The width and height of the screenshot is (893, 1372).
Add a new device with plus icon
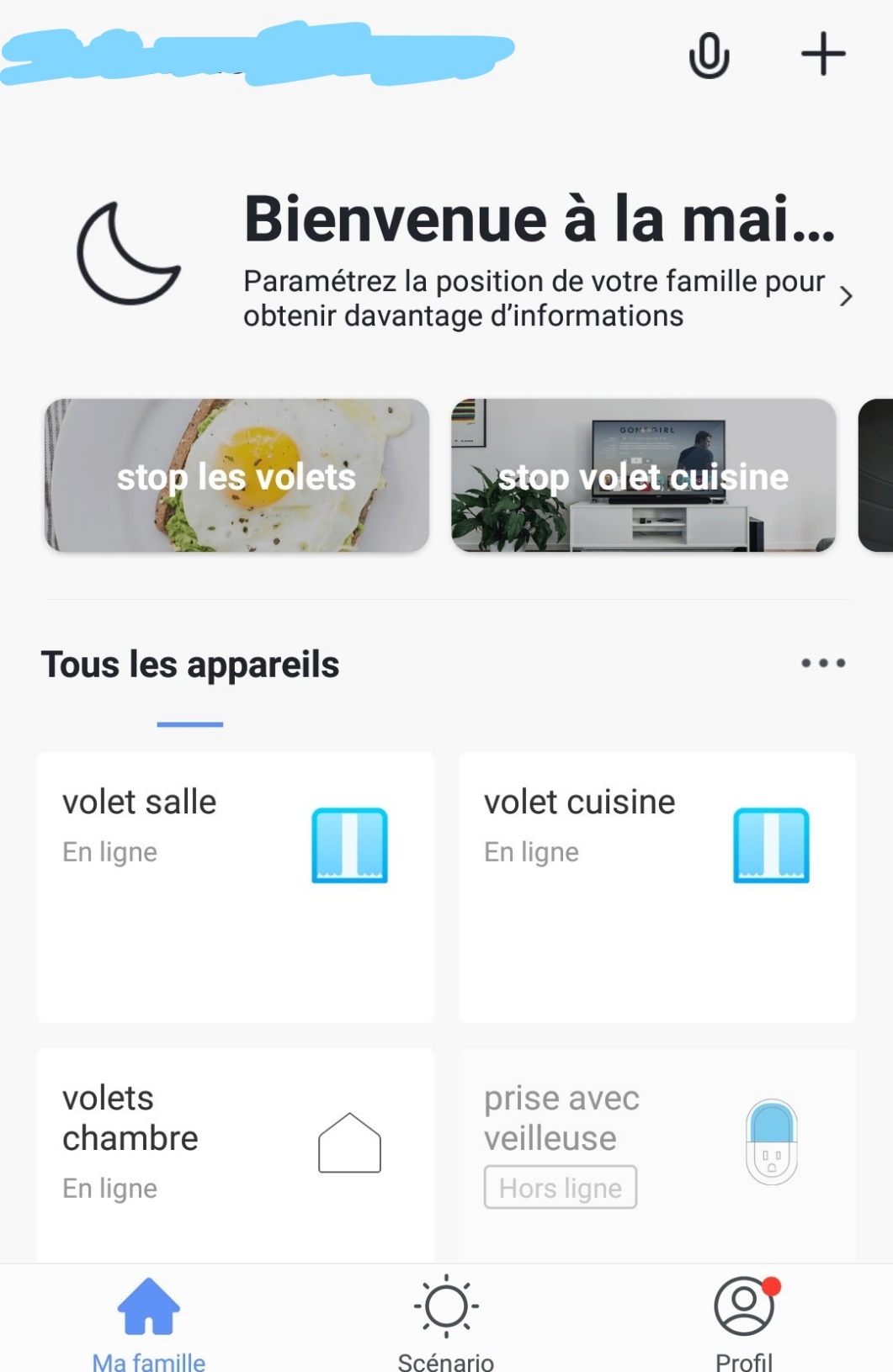(822, 55)
